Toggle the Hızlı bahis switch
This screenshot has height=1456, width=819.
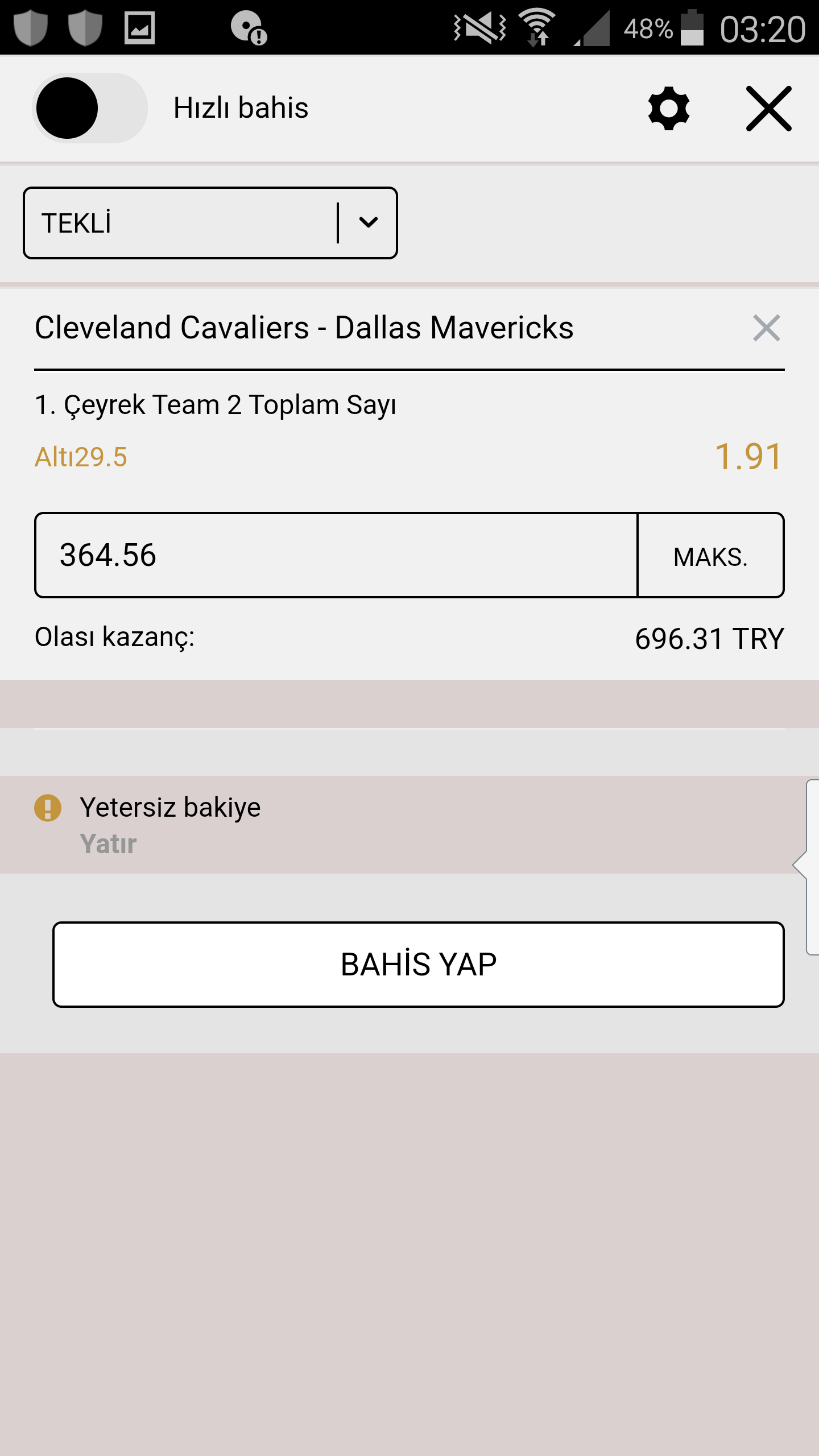90,108
